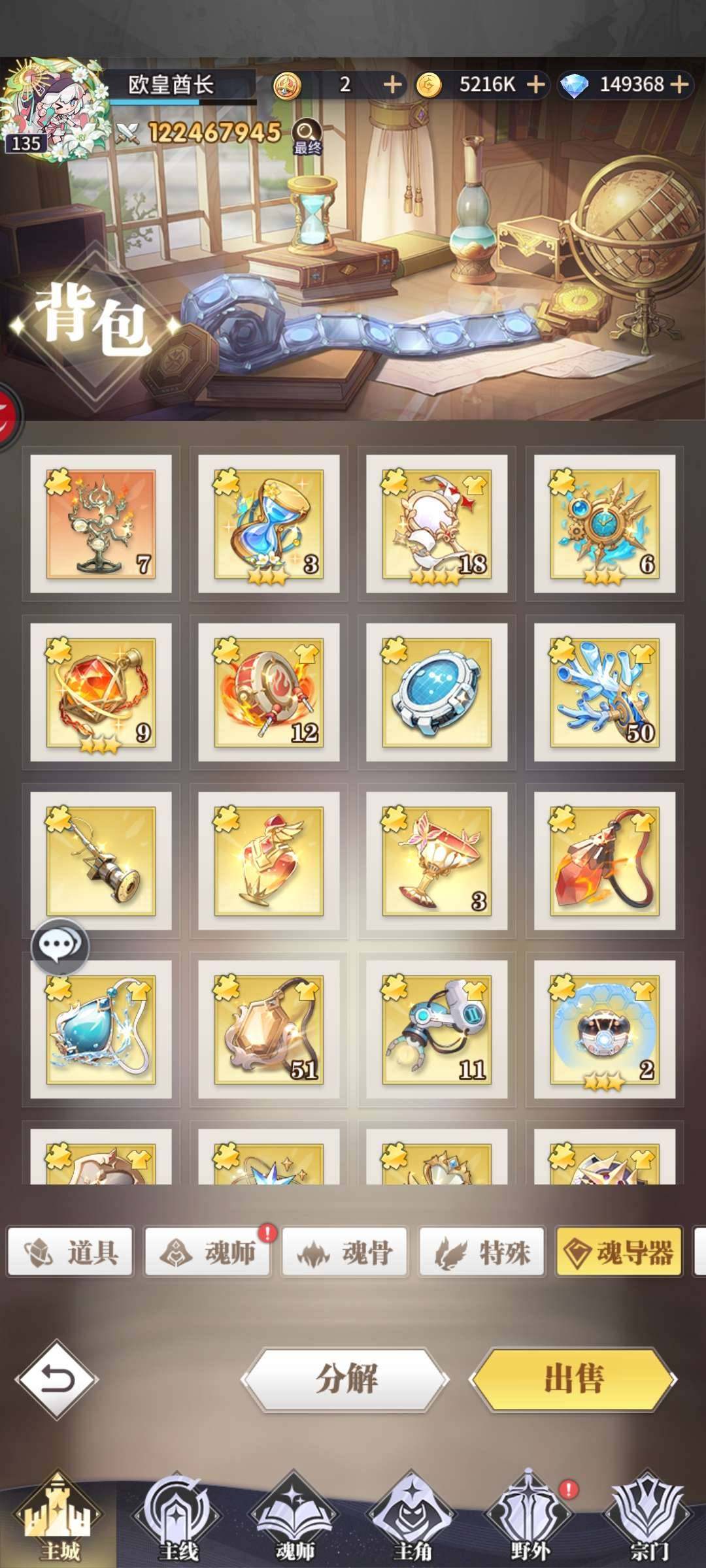Screen dimensions: 706x1568
Task: Add more diamonds next to 149368
Action: [680, 84]
